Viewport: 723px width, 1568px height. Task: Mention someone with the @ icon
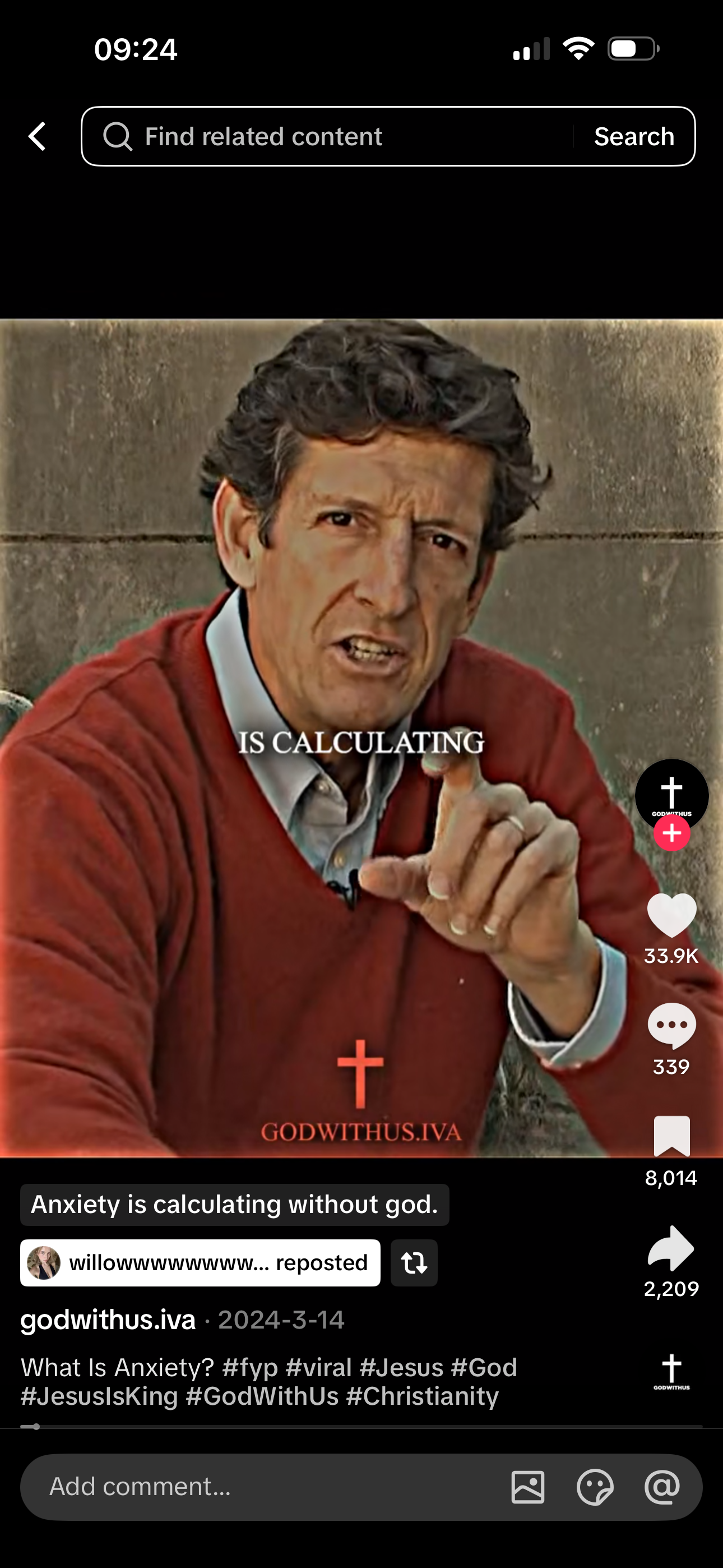click(x=662, y=1487)
